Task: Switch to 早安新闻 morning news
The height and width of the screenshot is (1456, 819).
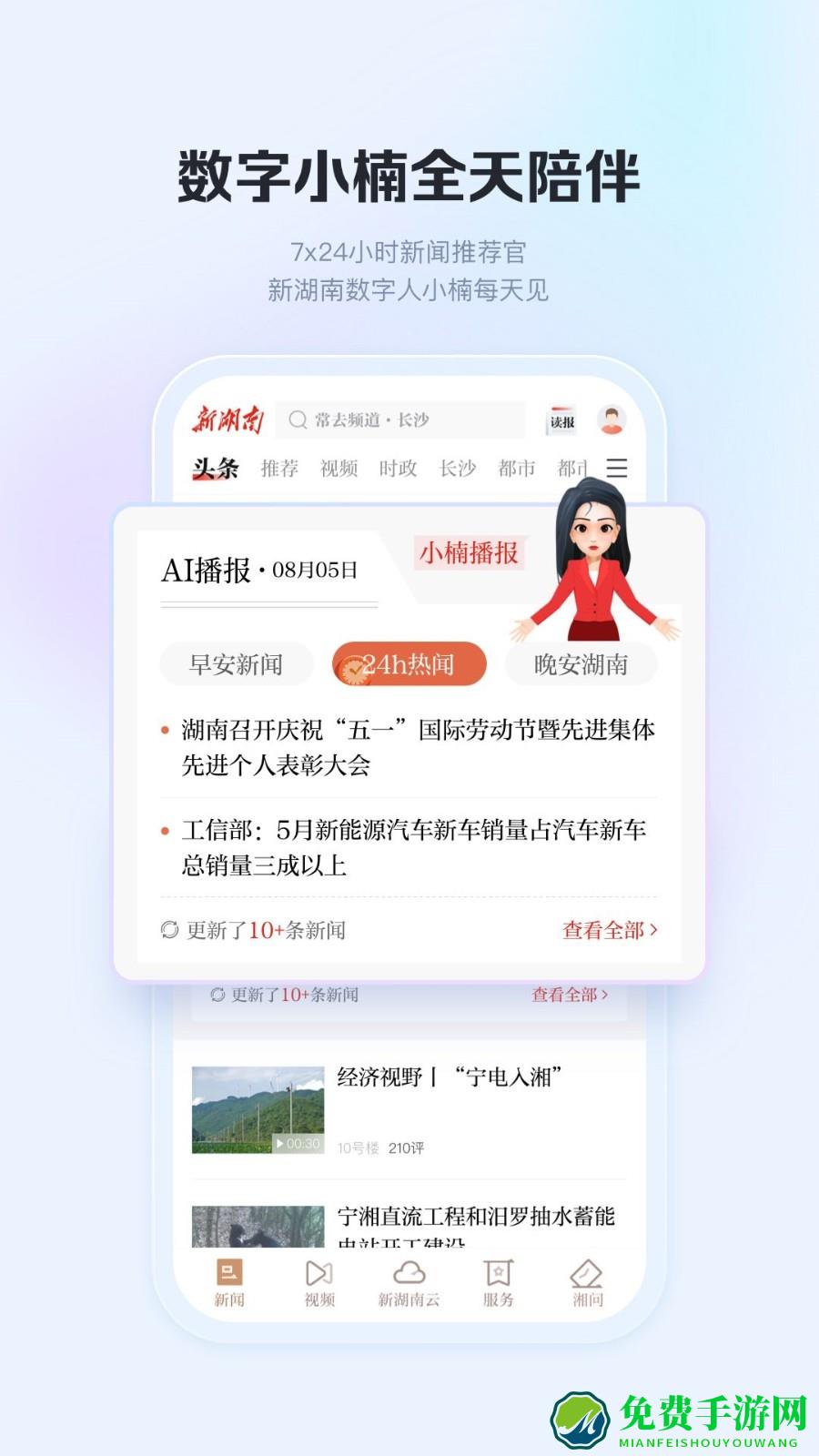Action: coord(236,663)
